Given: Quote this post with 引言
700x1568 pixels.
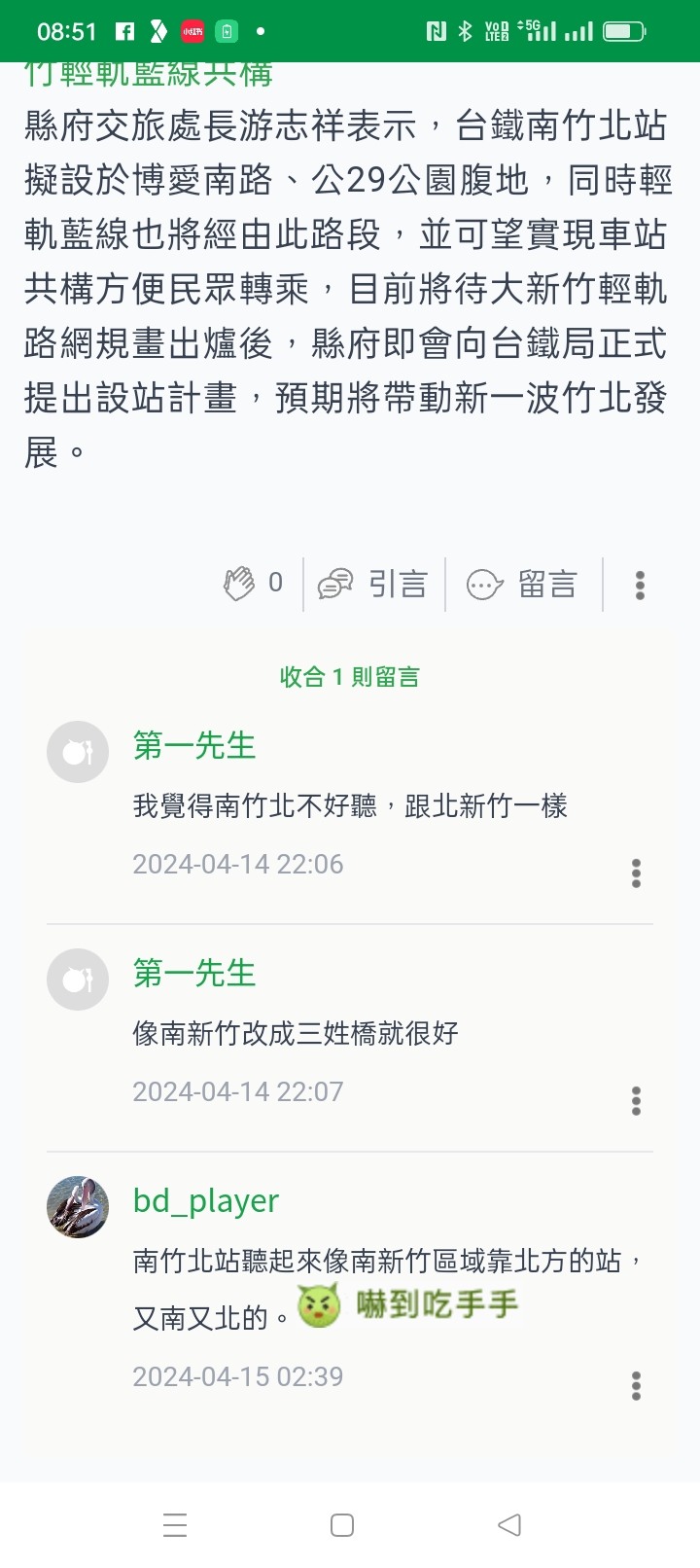Looking at the screenshot, I should [374, 584].
